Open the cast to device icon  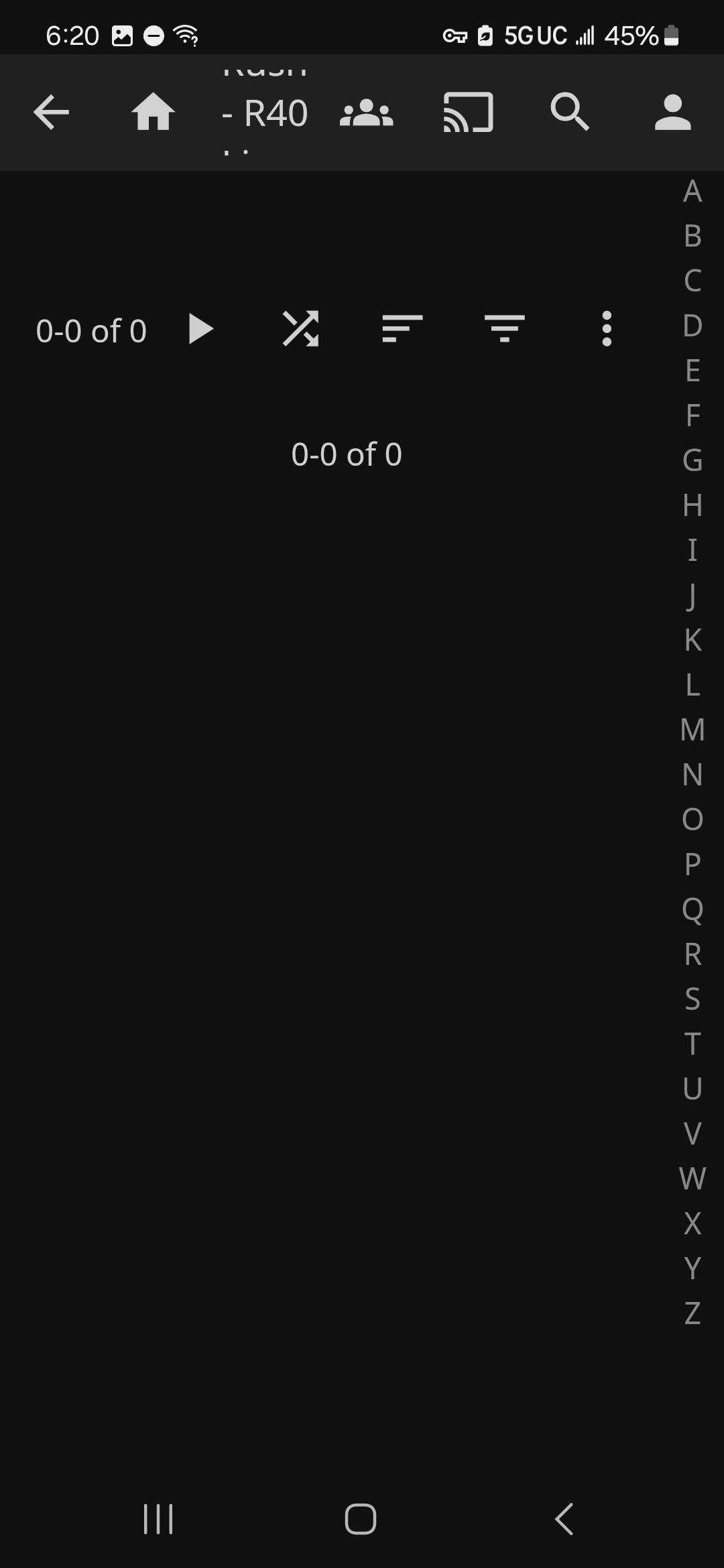pos(468,112)
